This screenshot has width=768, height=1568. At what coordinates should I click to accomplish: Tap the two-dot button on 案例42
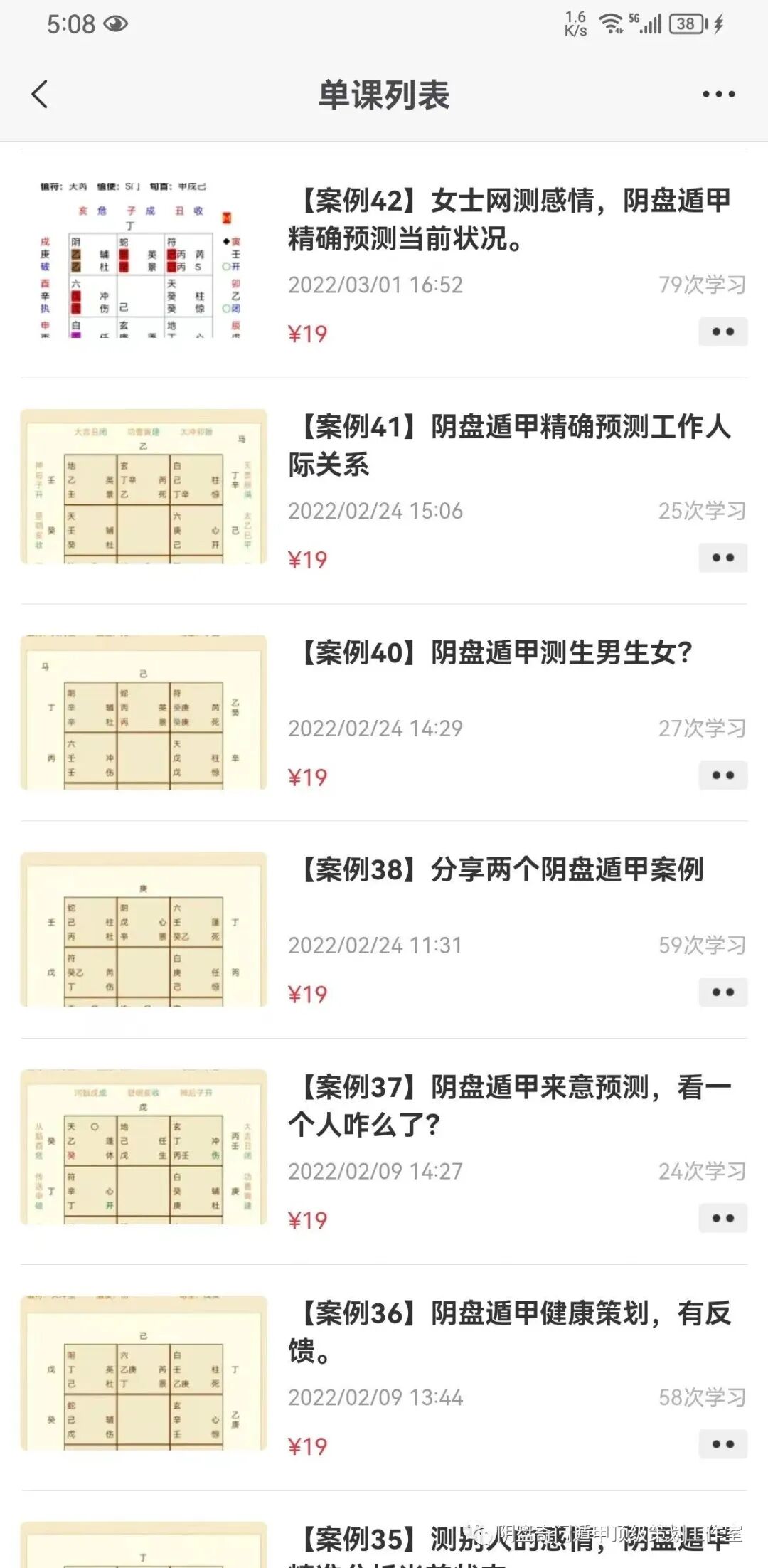[x=722, y=332]
